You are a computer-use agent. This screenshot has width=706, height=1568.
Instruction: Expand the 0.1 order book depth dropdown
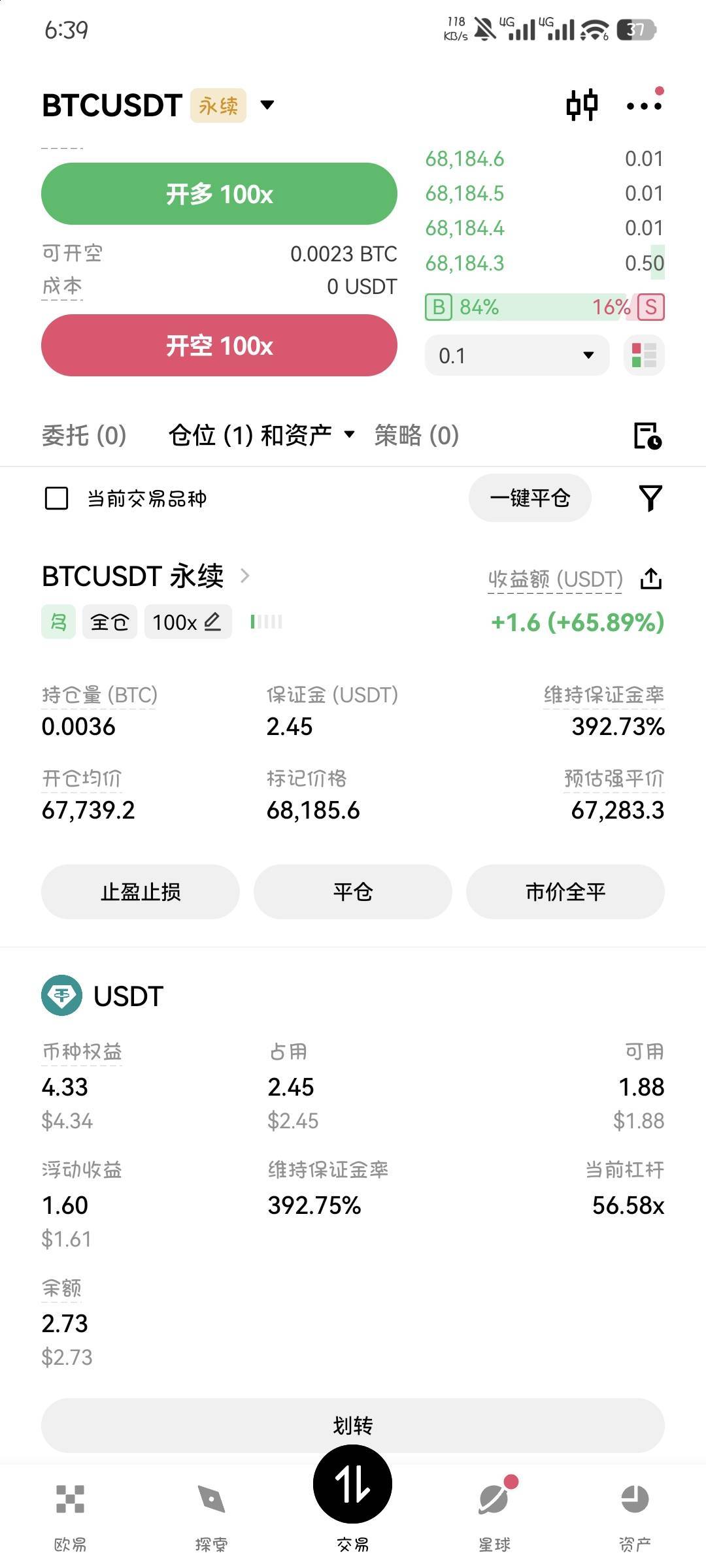click(516, 355)
